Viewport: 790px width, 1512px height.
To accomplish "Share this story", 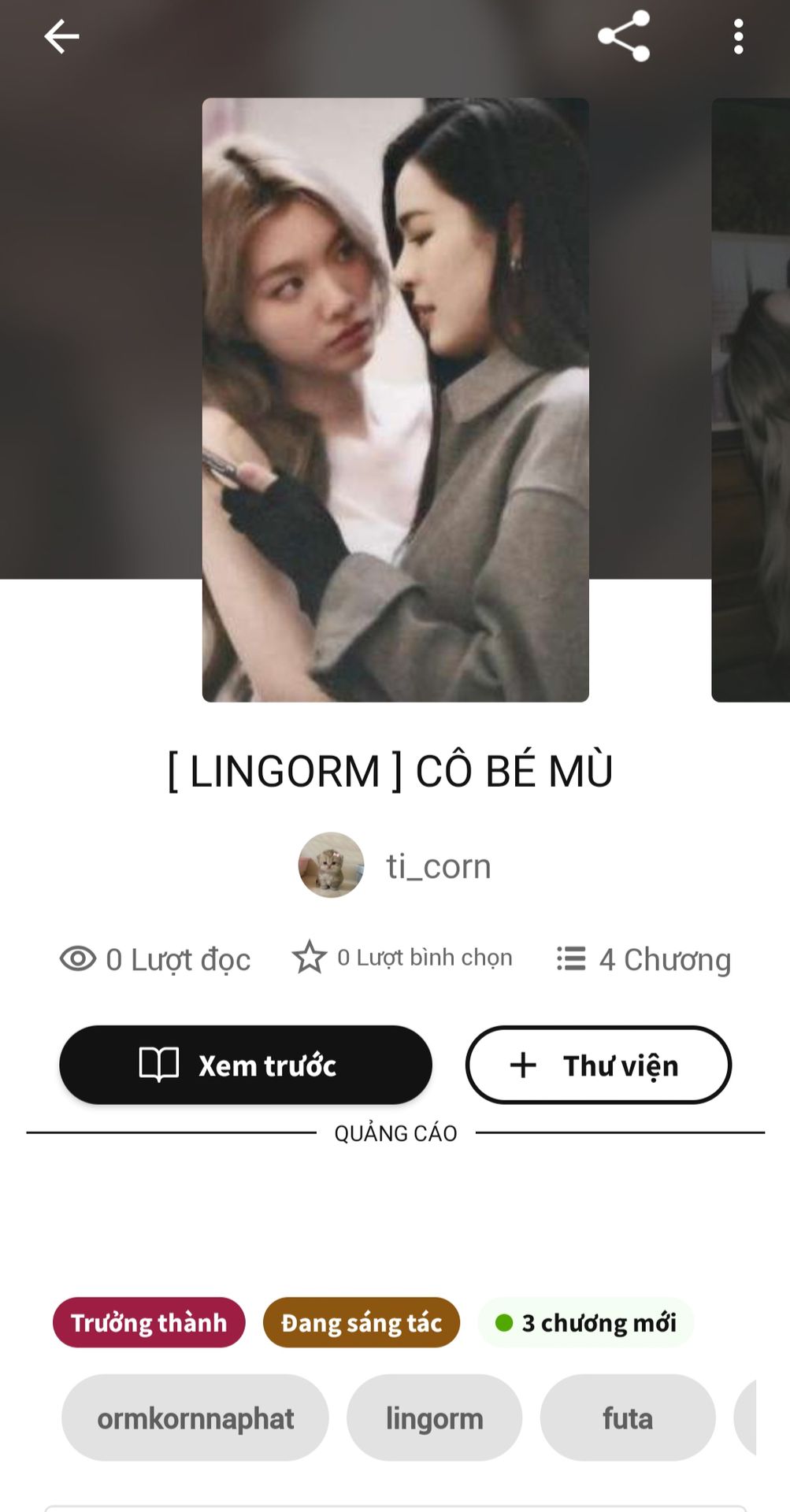I will [623, 36].
